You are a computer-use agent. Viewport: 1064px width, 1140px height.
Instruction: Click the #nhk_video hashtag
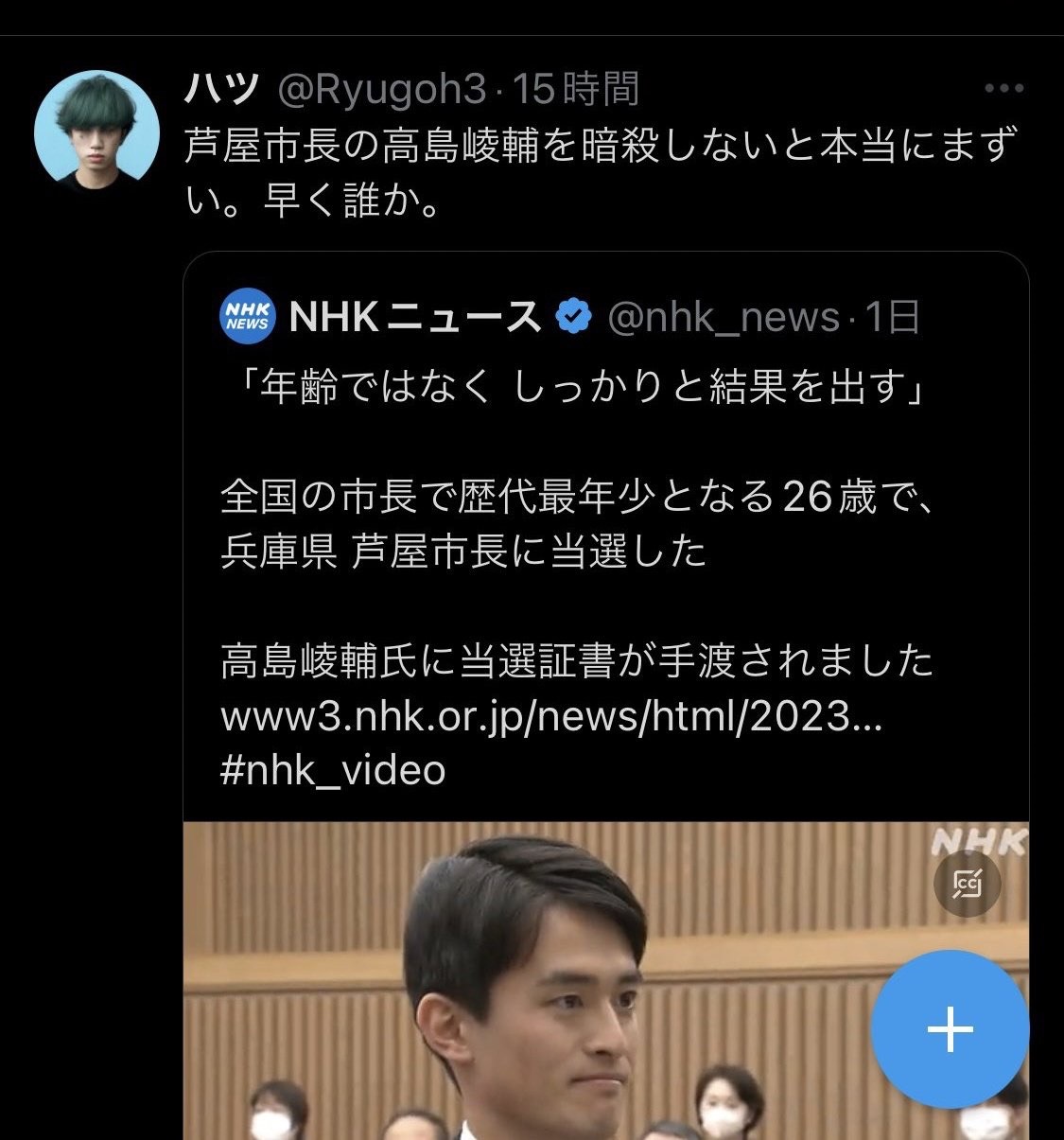coord(332,770)
